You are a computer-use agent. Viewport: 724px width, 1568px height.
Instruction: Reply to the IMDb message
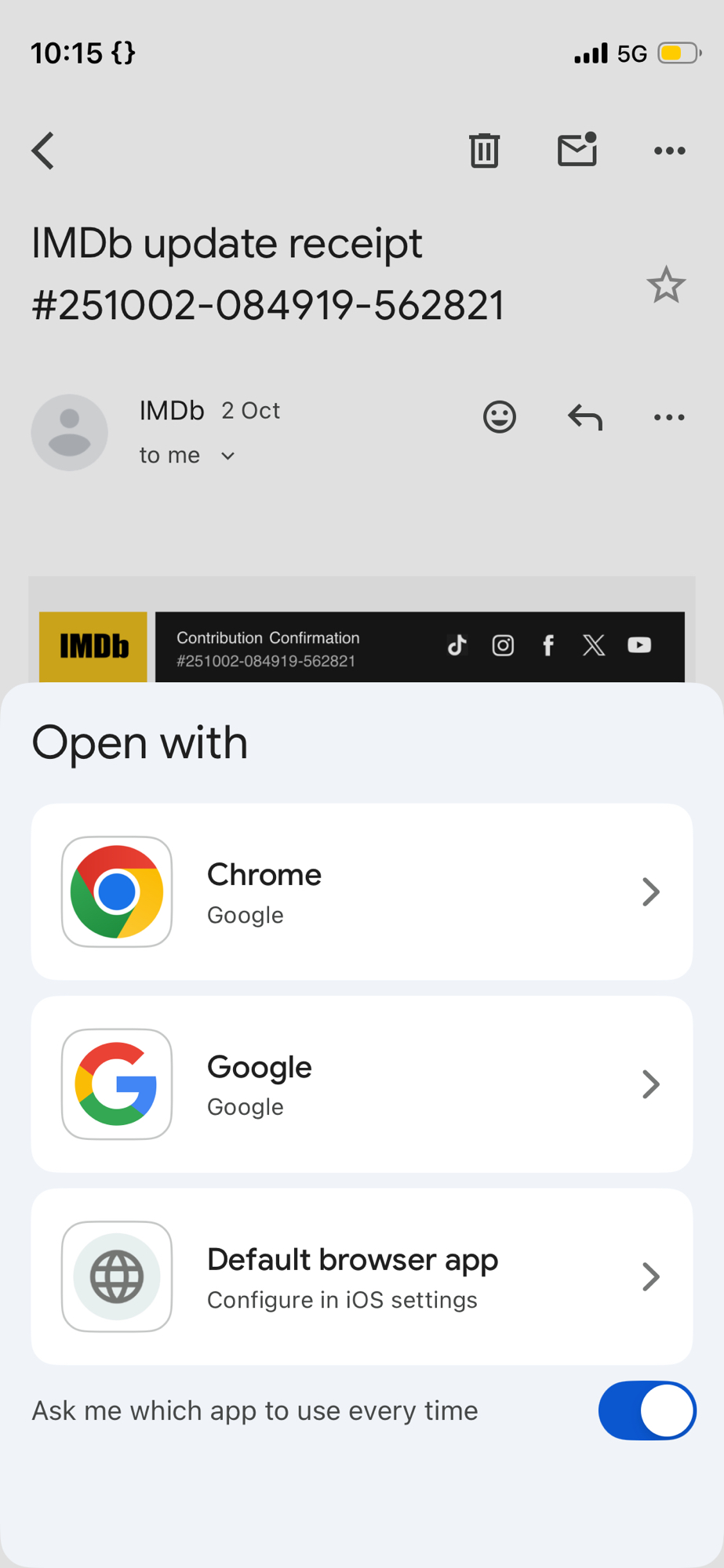pos(585,417)
